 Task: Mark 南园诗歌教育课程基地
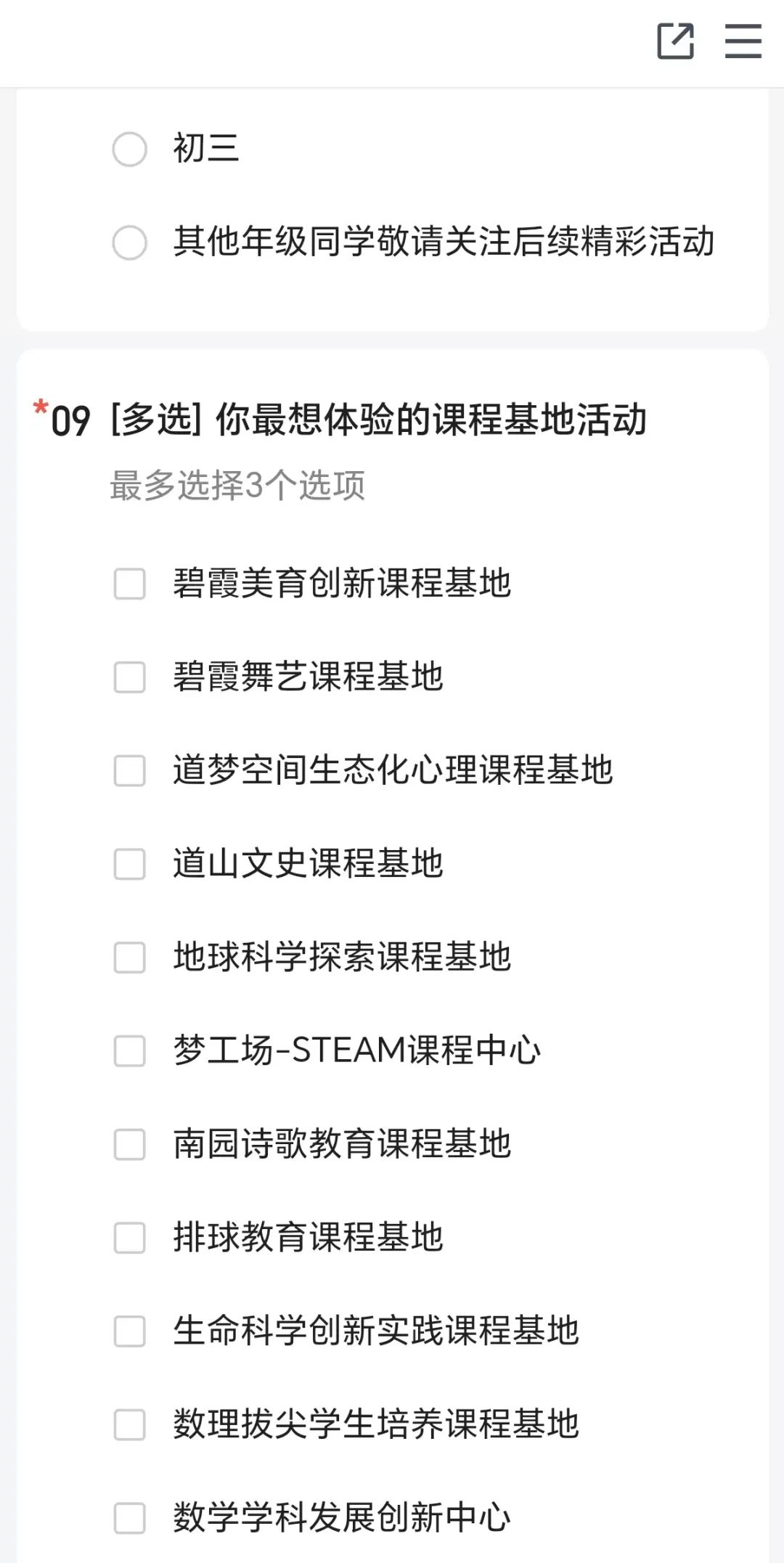130,1144
